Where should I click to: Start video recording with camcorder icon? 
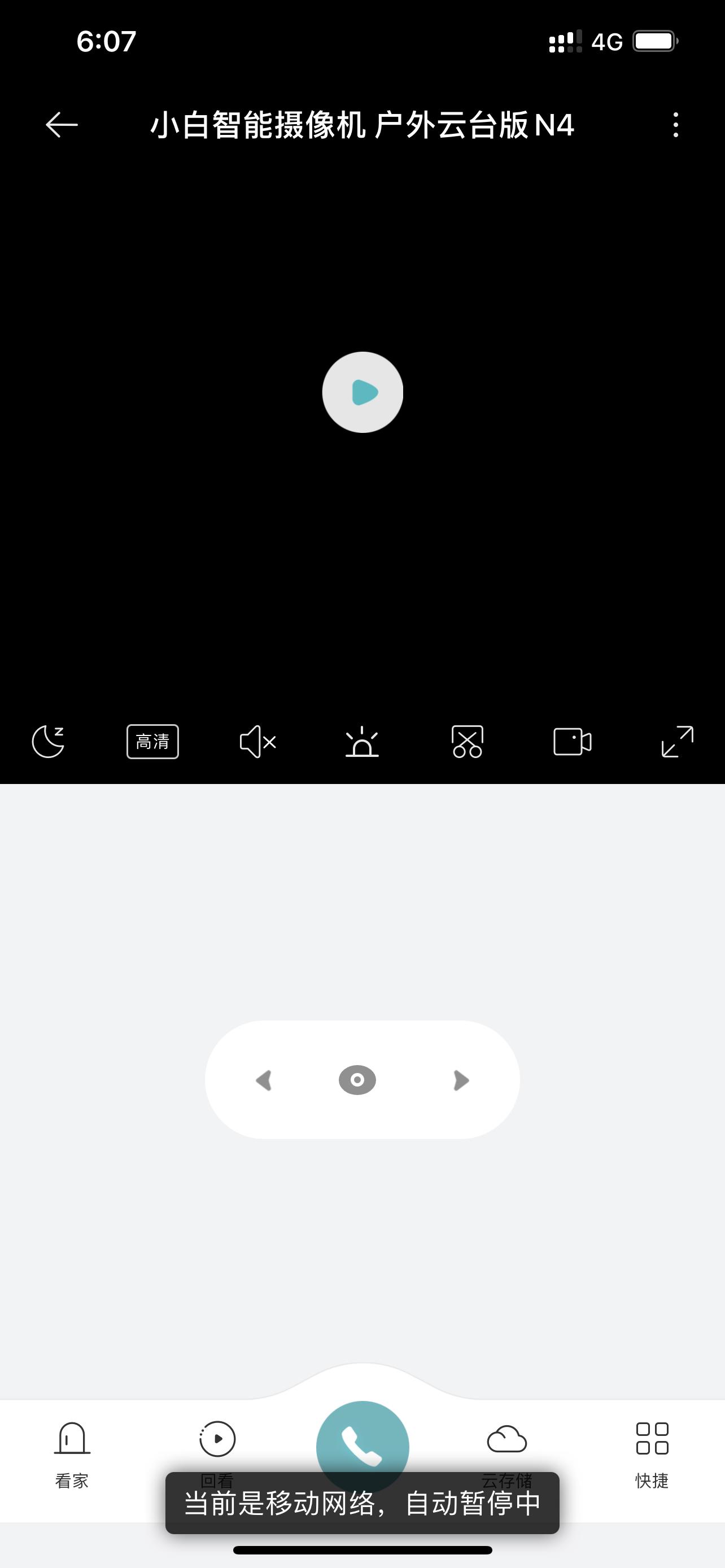pos(572,742)
